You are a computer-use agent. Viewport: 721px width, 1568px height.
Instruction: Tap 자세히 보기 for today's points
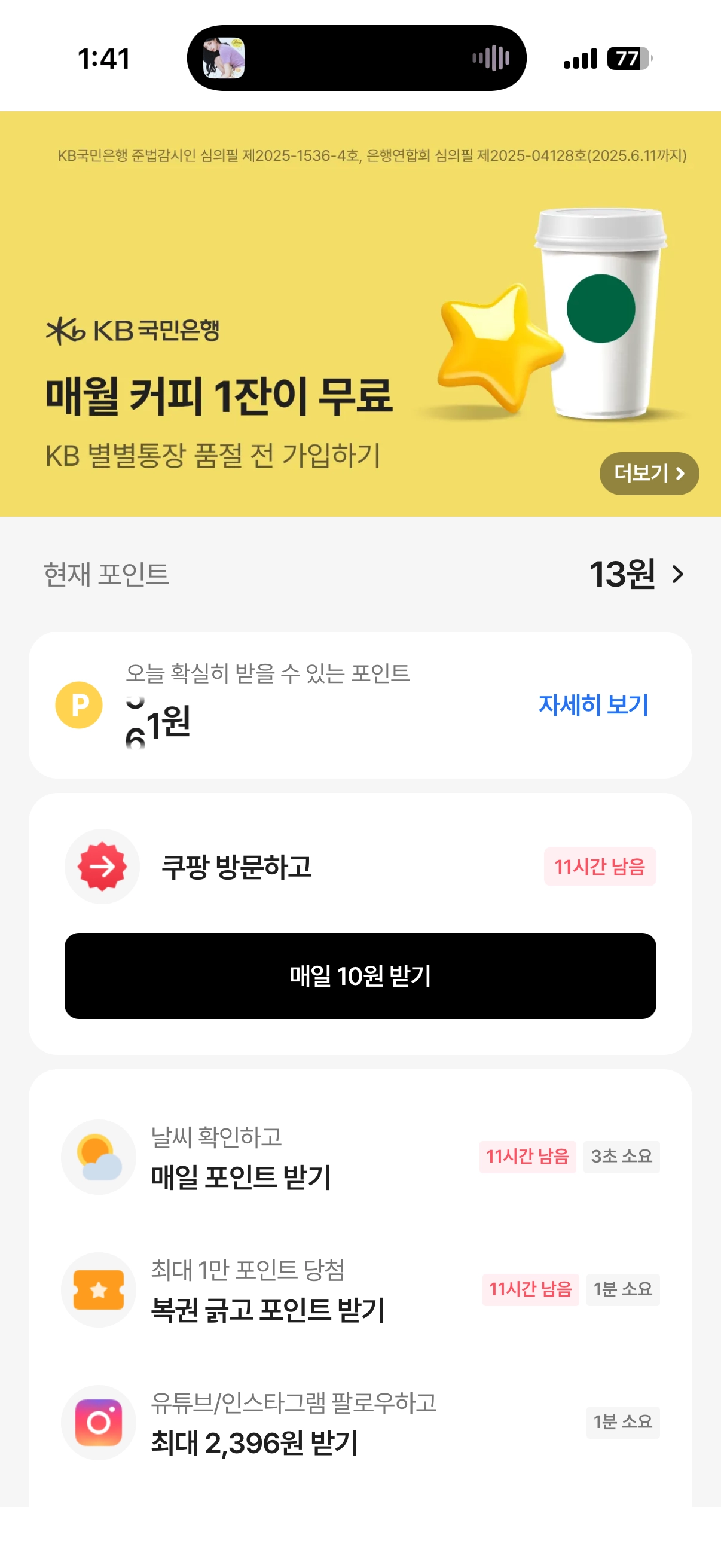pos(593,705)
